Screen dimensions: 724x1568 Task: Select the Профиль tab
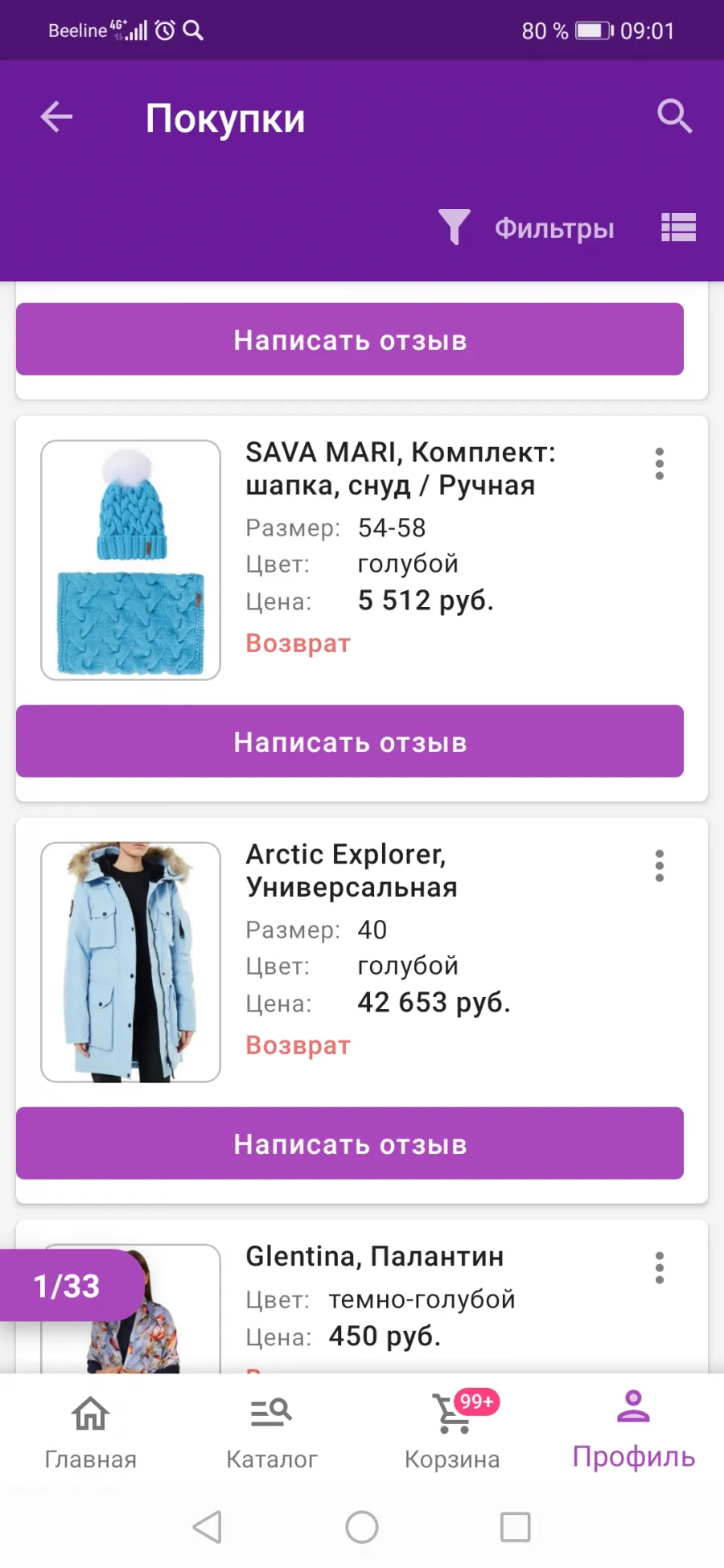(633, 1432)
